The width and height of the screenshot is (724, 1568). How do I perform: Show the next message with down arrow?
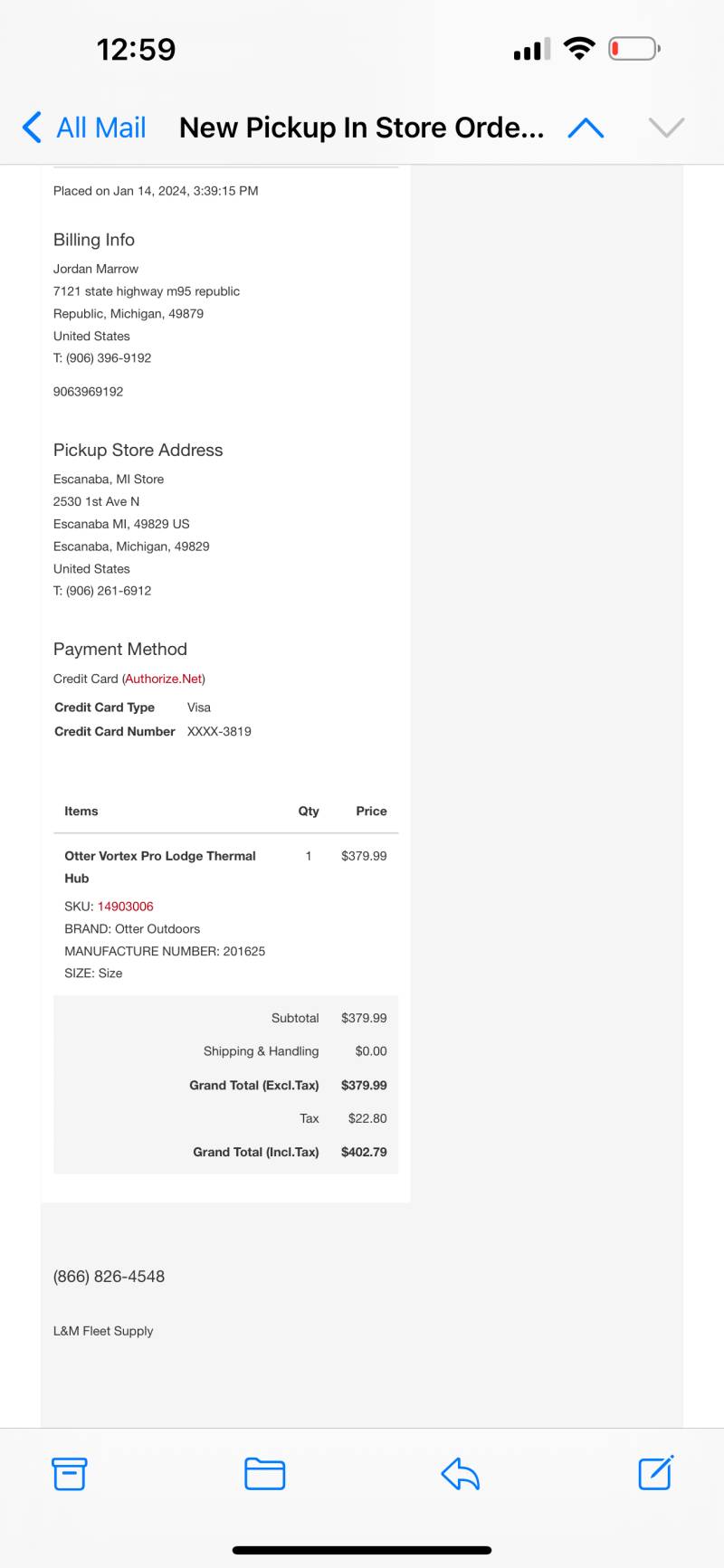(x=666, y=128)
